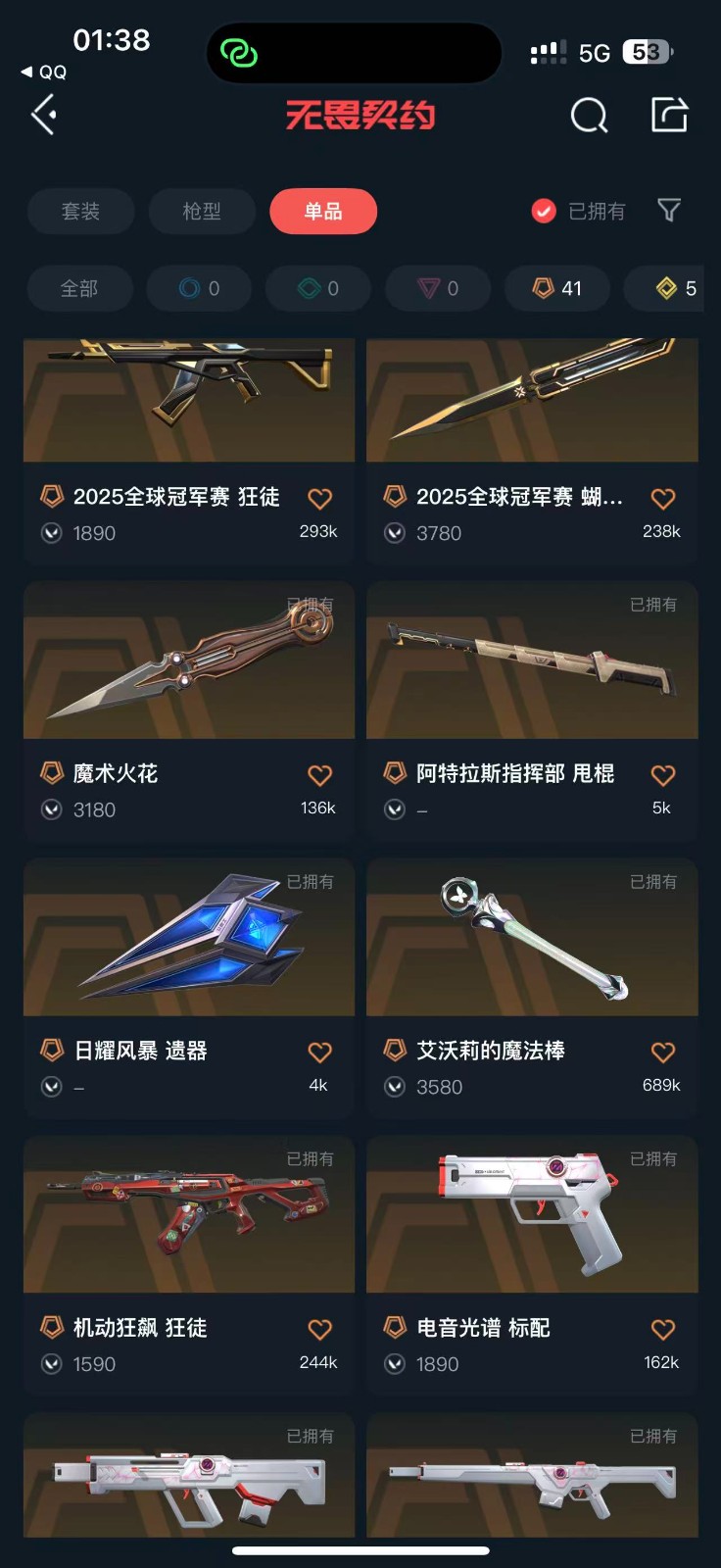721x1568 pixels.
Task: Favorite 2025全球冠军赛 狂徒 skin
Action: click(320, 498)
